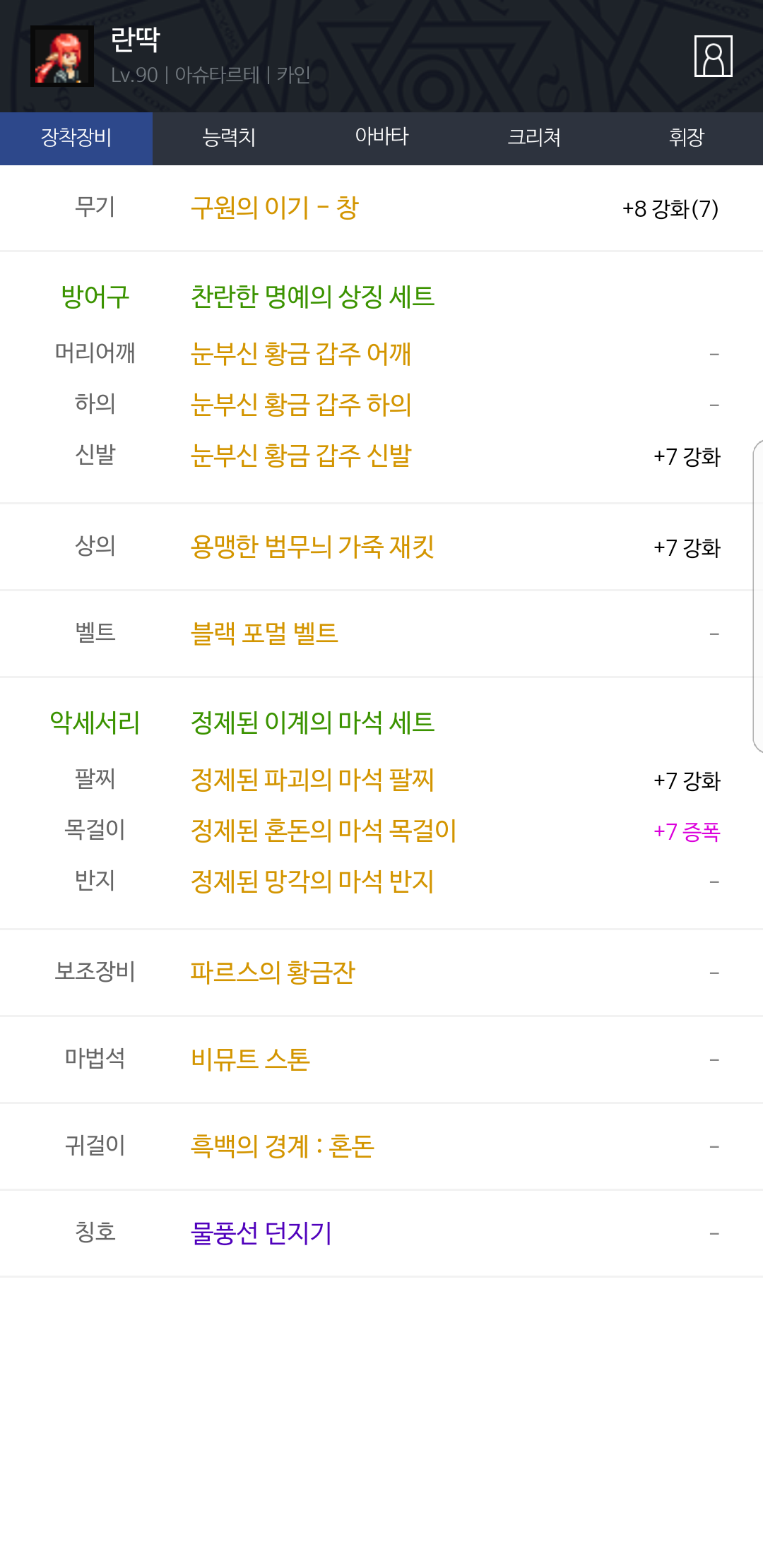This screenshot has width=763, height=1568.
Task: Select the 휘장 tab
Action: coord(687,138)
